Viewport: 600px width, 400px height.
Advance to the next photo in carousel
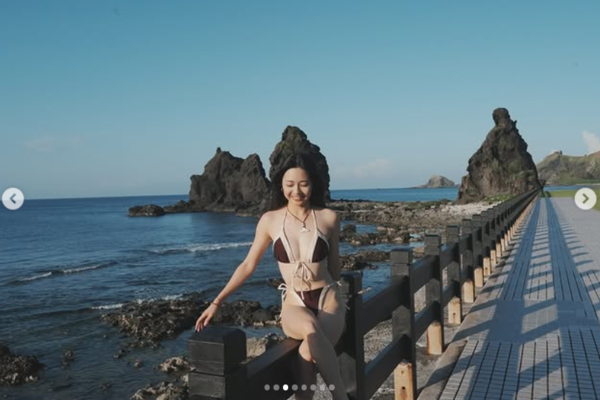point(585,199)
